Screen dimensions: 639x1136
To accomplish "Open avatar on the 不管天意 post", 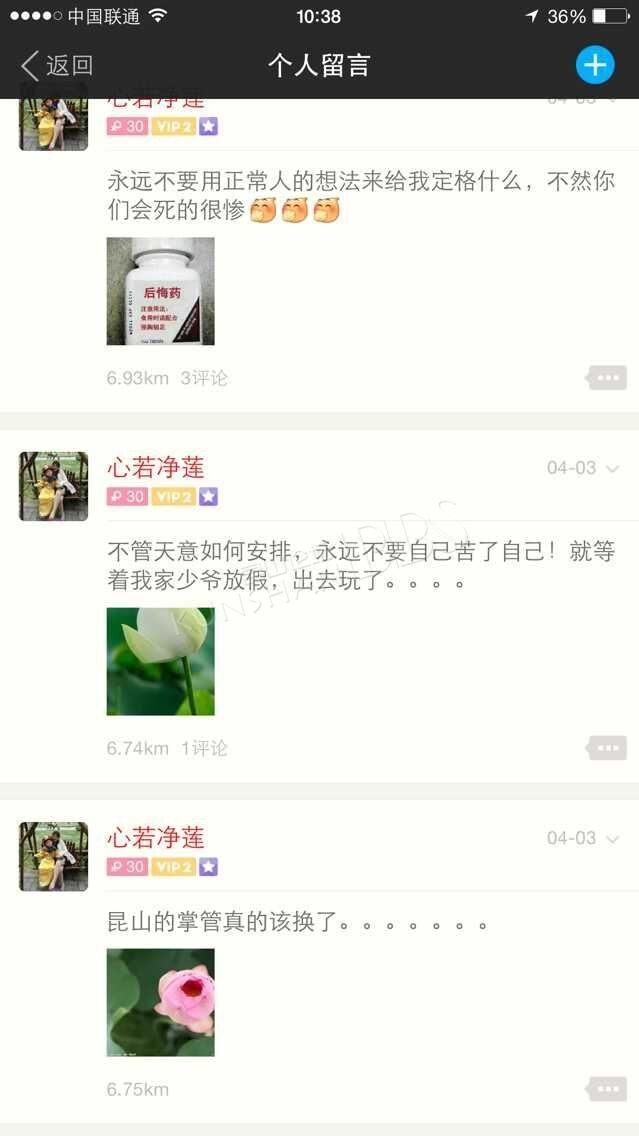I will (54, 486).
